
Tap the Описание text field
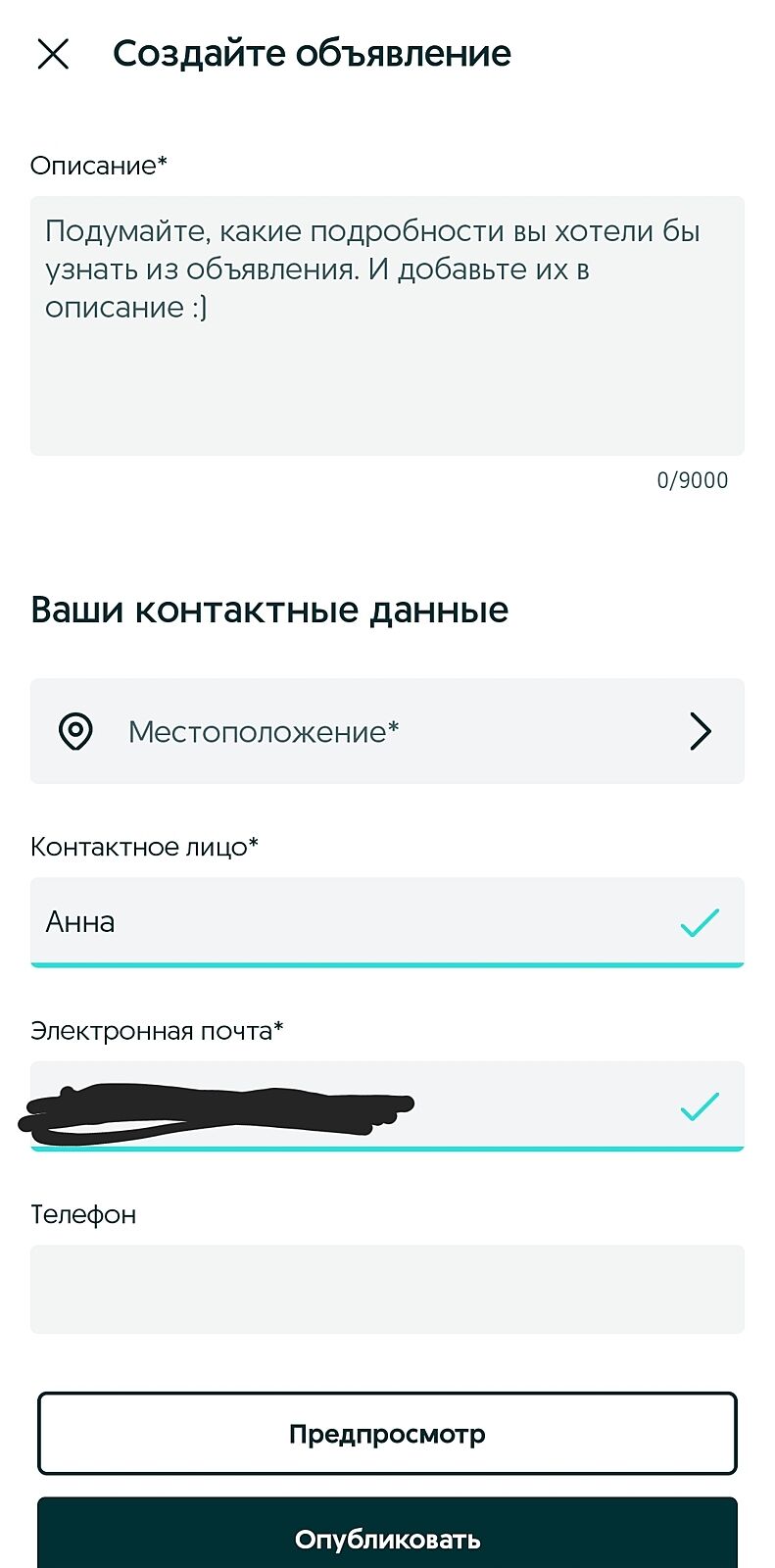pos(387,325)
